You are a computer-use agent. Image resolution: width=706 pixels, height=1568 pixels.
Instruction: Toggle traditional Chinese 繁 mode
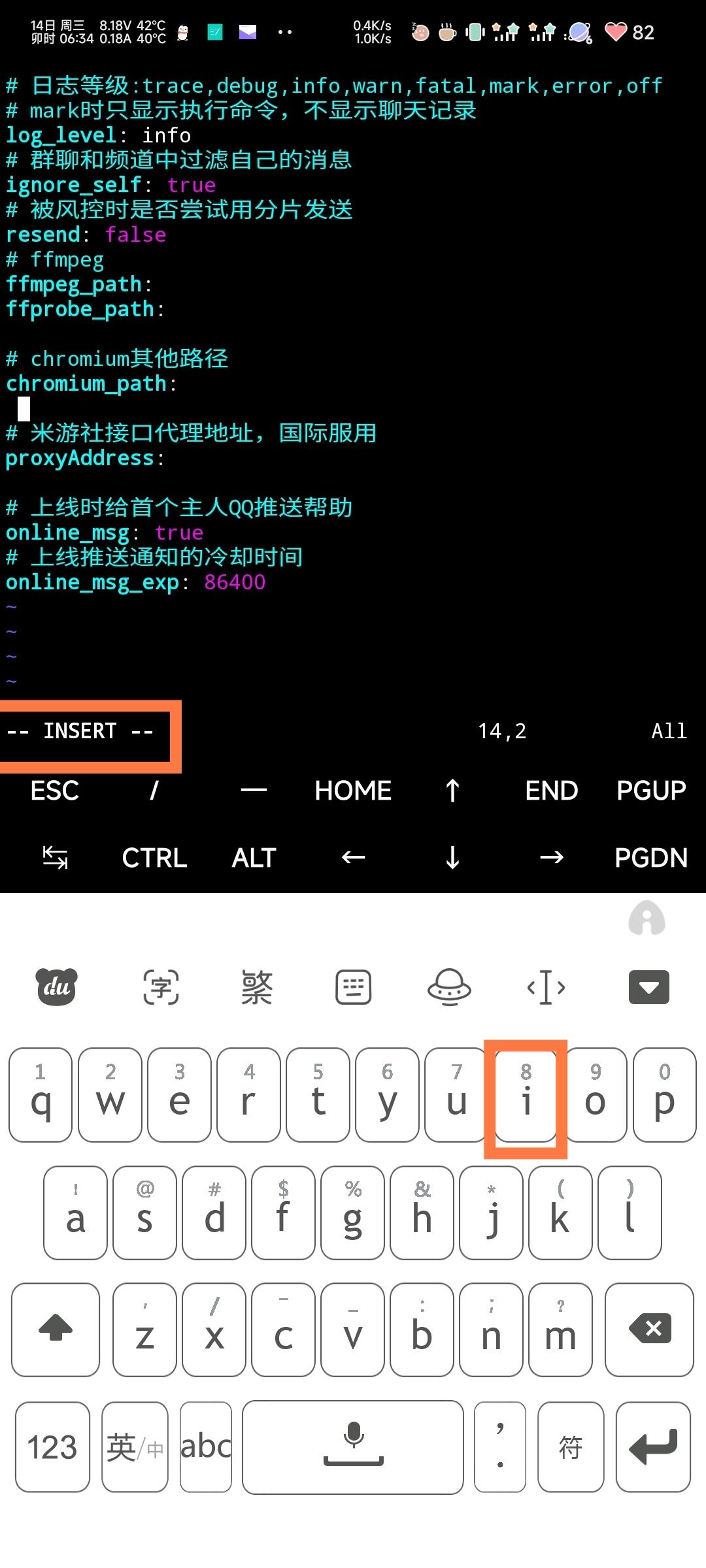click(256, 987)
